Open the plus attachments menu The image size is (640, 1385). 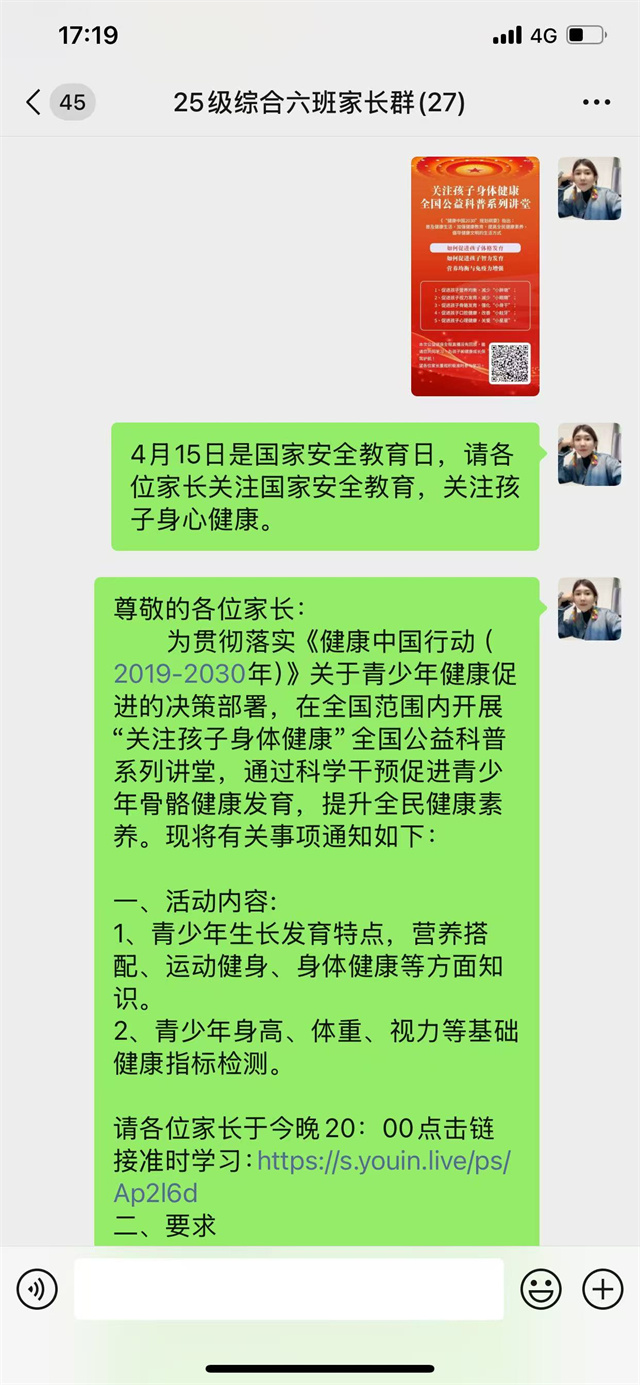tap(602, 1289)
